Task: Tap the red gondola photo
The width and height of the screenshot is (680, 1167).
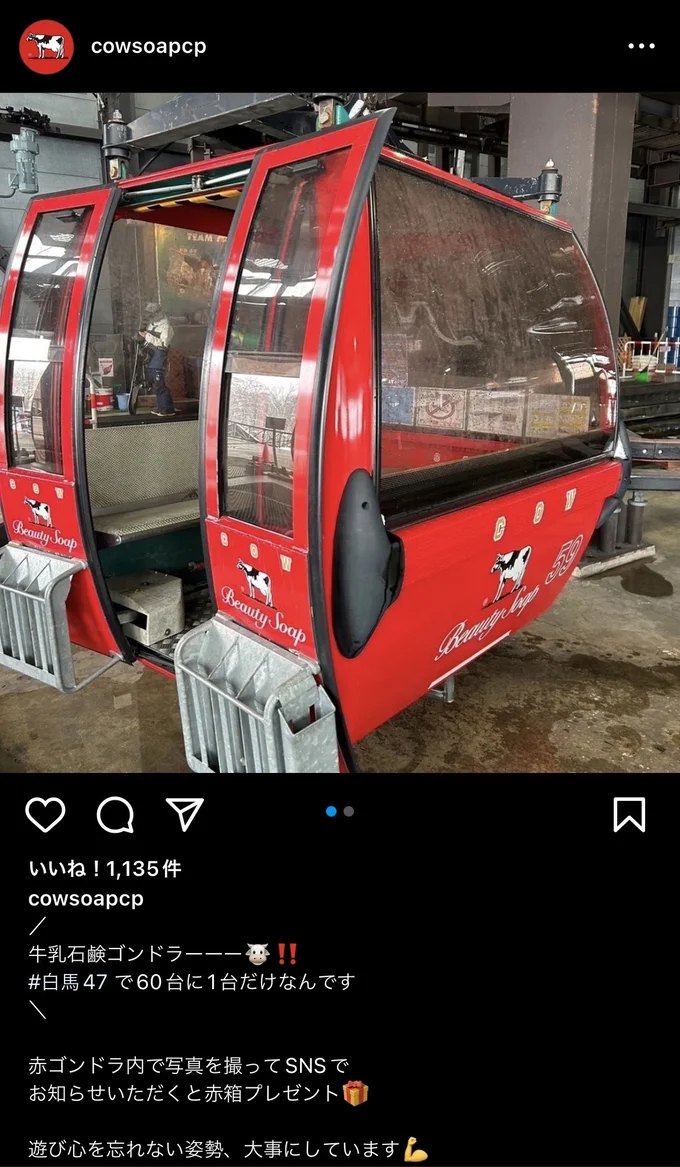Action: point(340,432)
